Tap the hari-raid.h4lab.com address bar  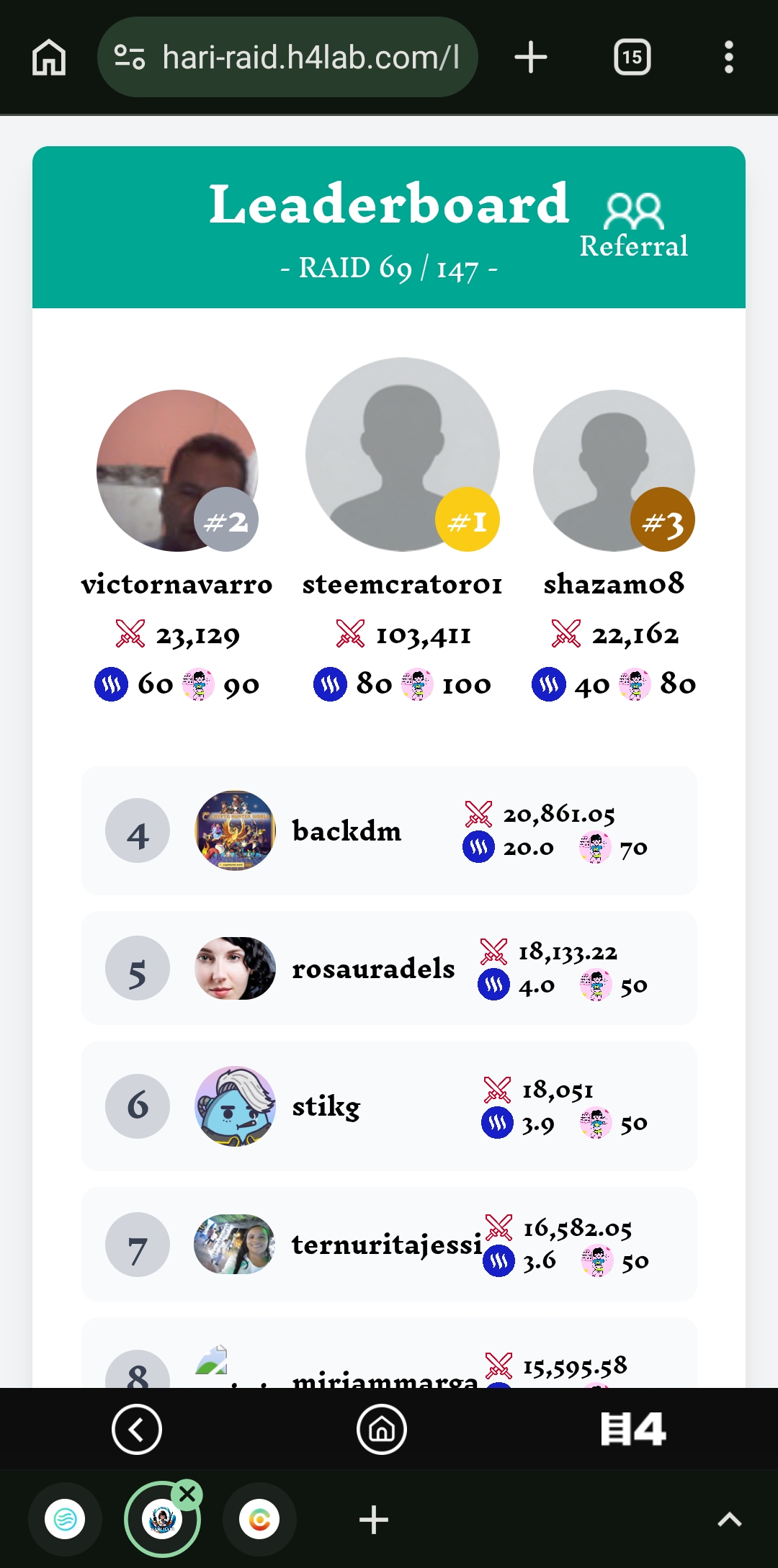288,58
